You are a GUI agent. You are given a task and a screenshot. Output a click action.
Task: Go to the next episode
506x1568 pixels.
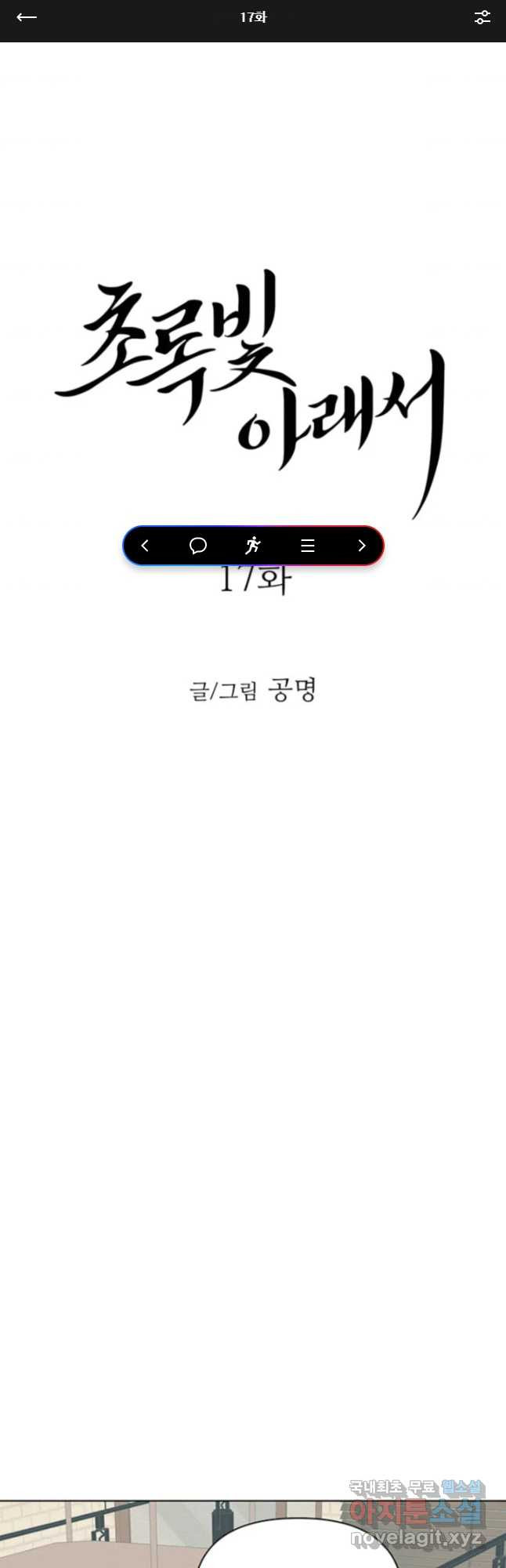tap(361, 546)
